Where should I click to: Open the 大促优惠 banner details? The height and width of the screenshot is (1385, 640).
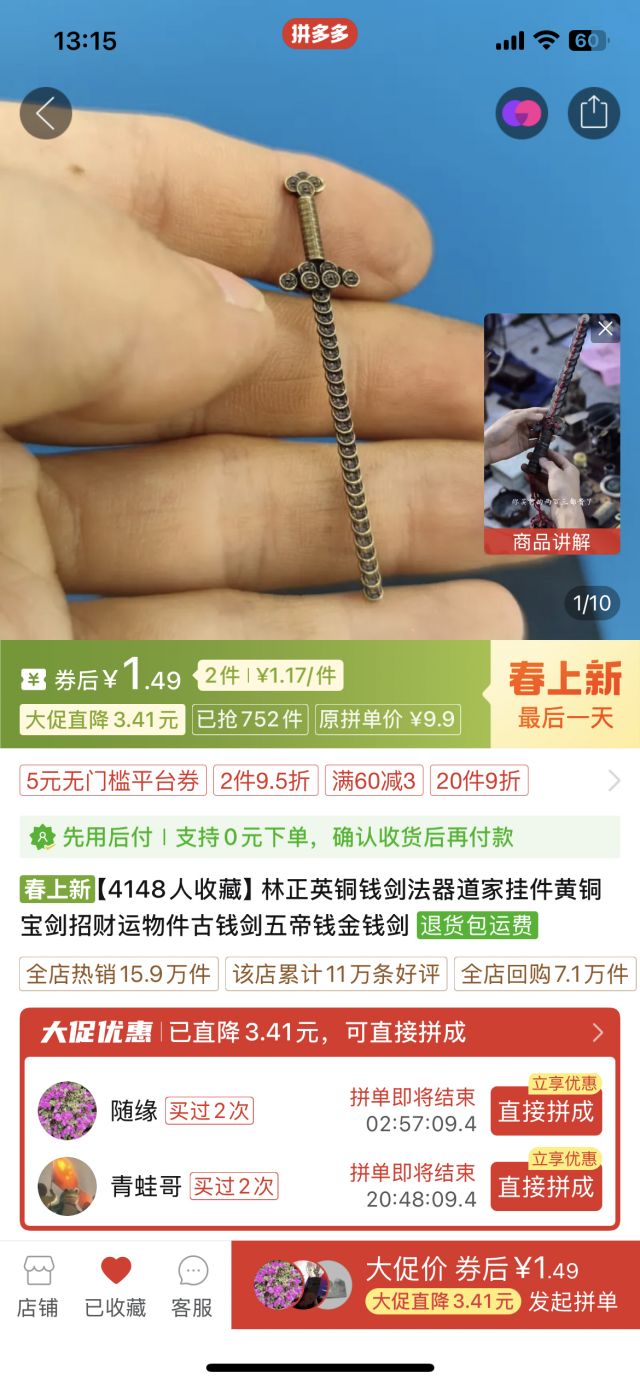pos(320,1032)
